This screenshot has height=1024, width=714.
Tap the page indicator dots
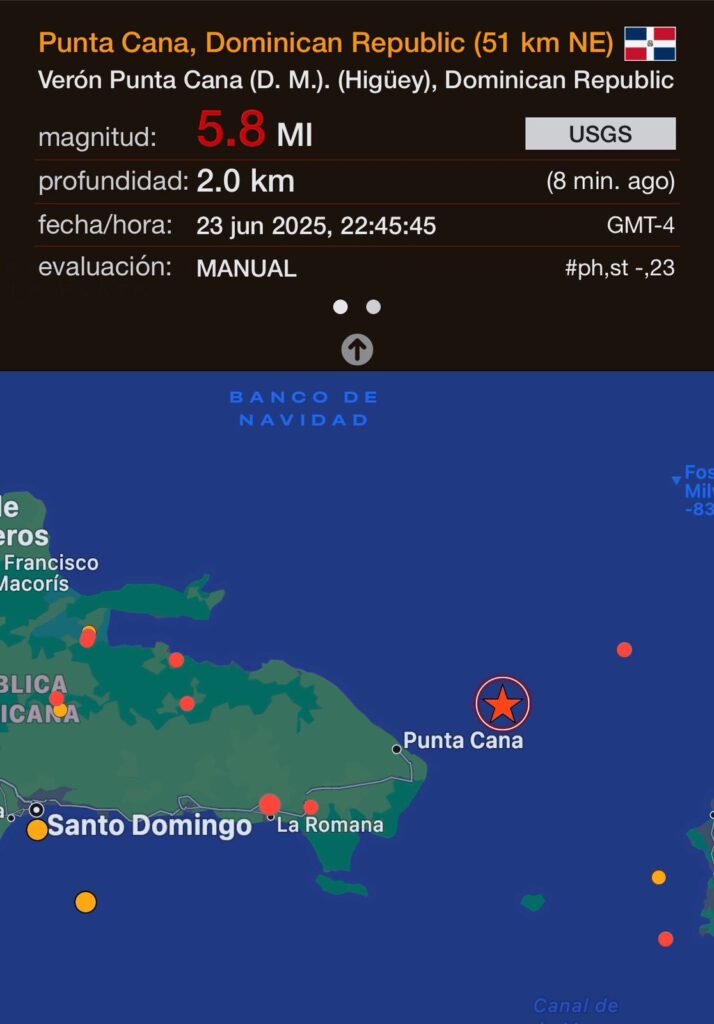(357, 307)
